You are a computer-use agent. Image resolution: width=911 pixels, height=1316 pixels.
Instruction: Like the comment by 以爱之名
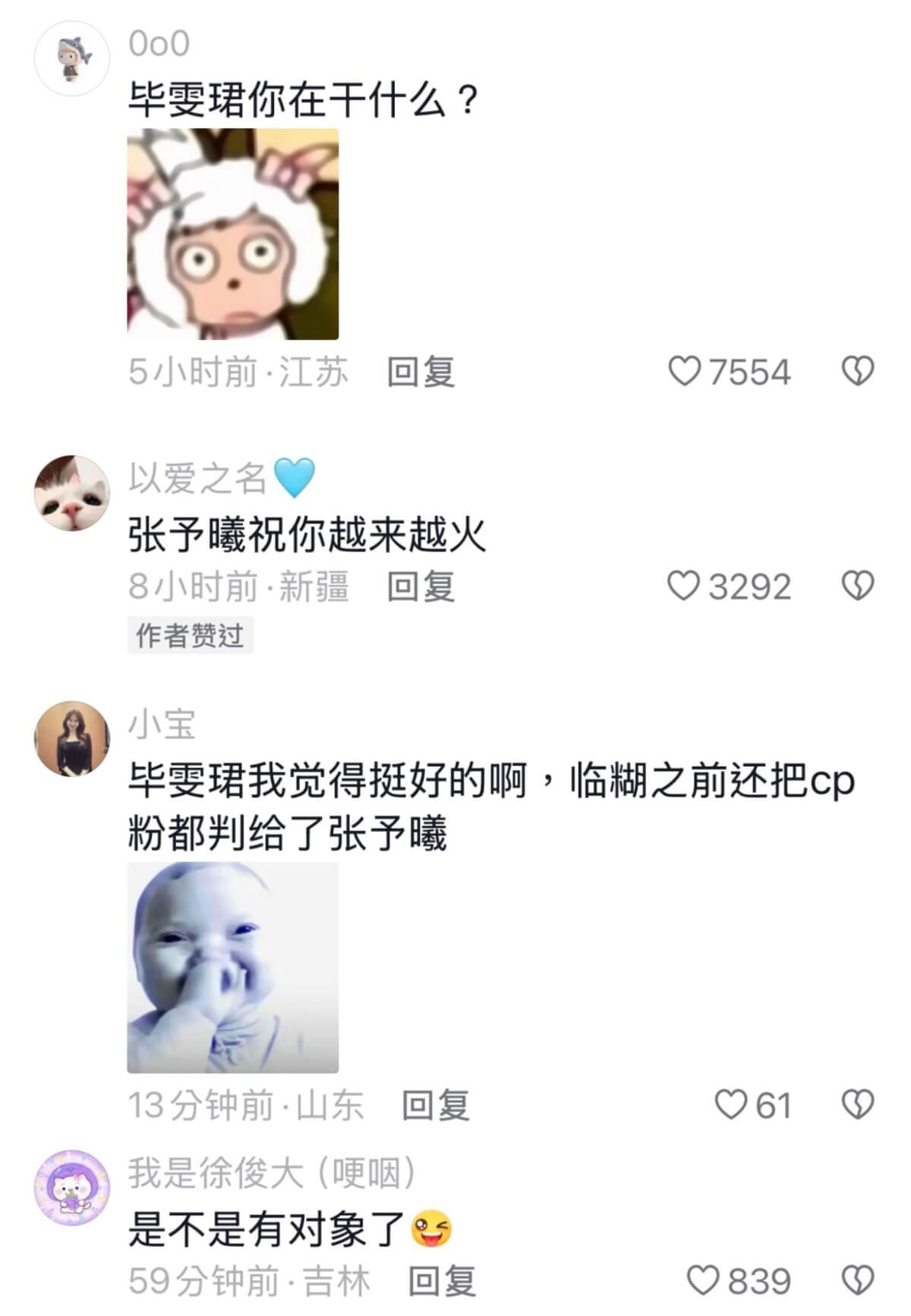[x=683, y=586]
